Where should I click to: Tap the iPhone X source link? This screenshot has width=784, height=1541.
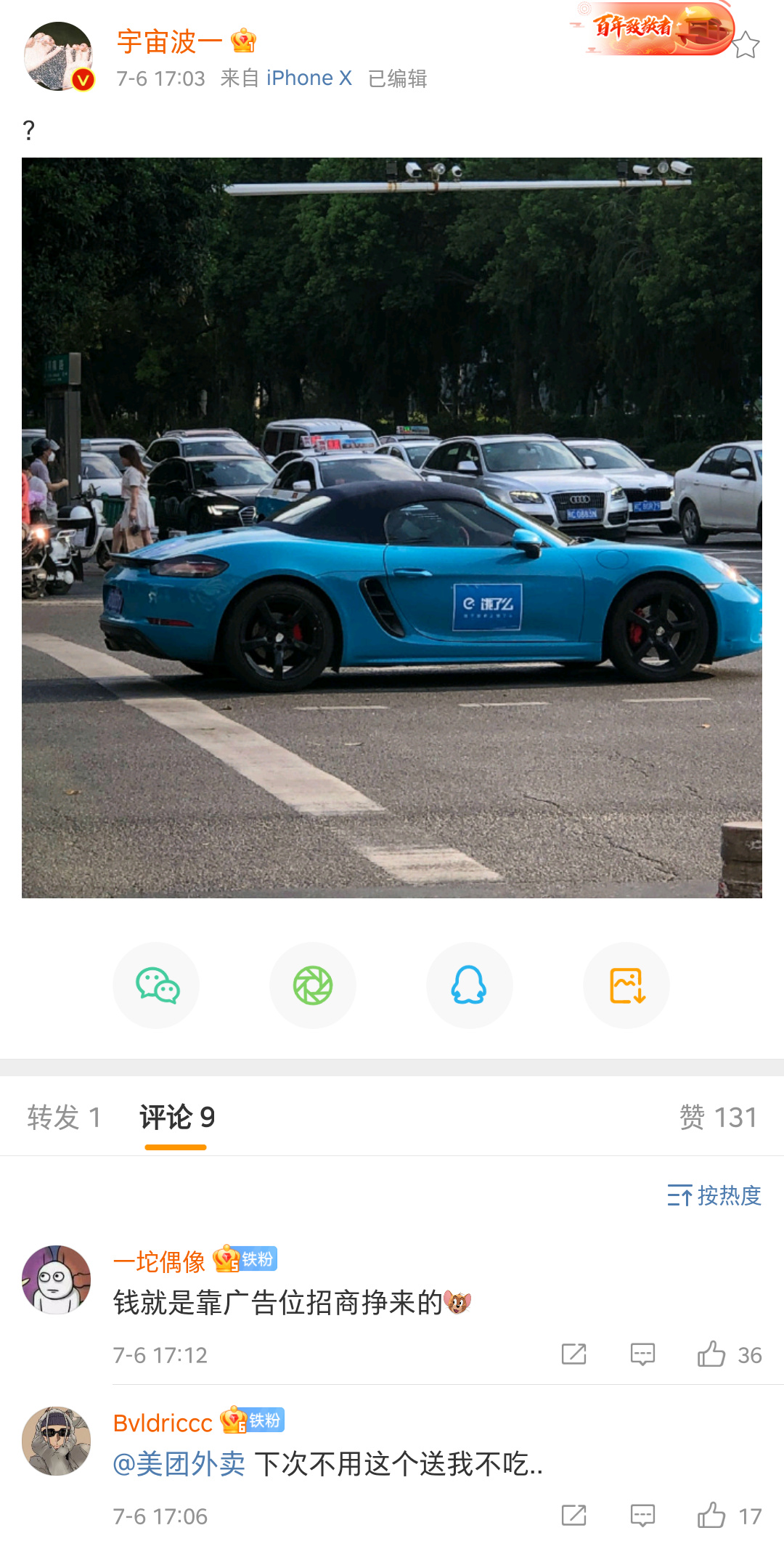tap(309, 78)
